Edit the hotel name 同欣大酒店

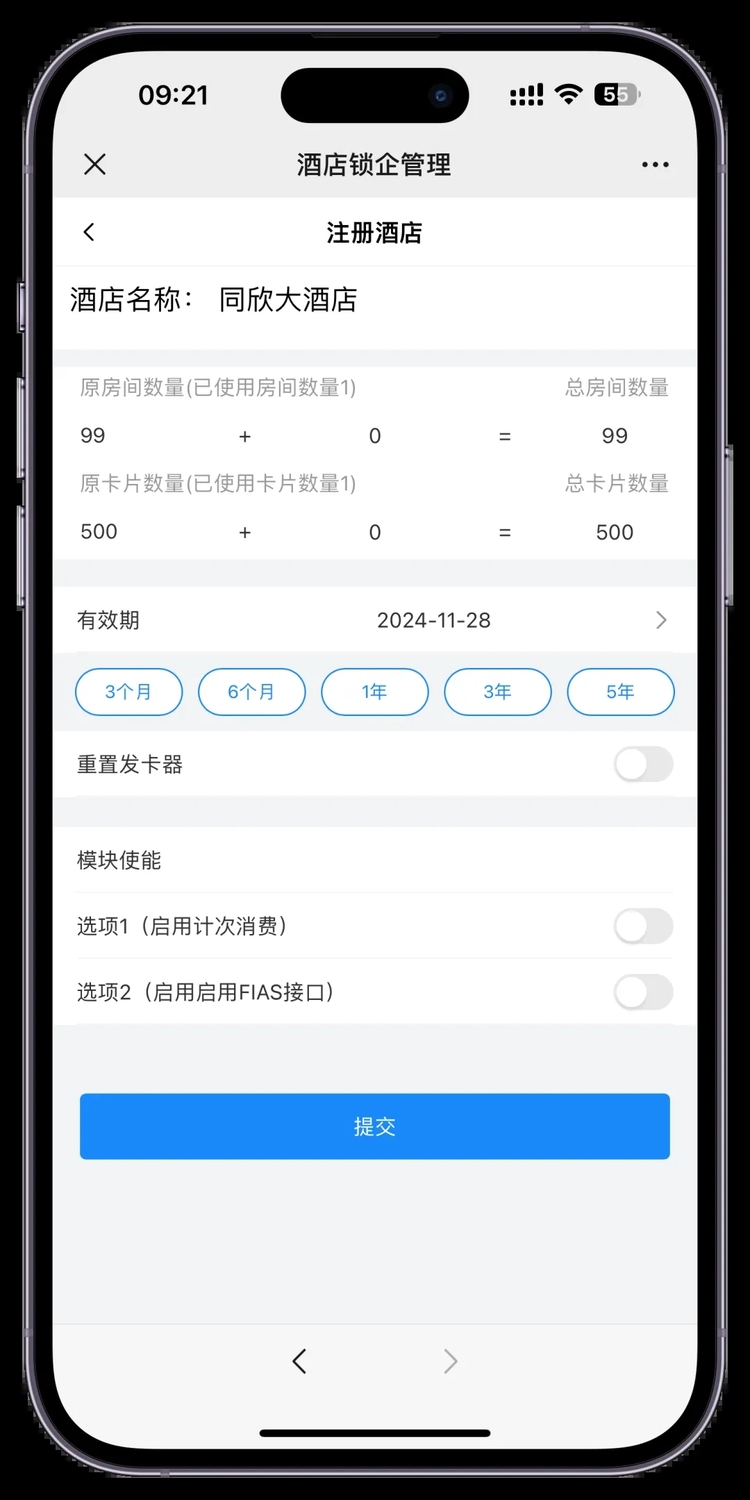coord(289,300)
